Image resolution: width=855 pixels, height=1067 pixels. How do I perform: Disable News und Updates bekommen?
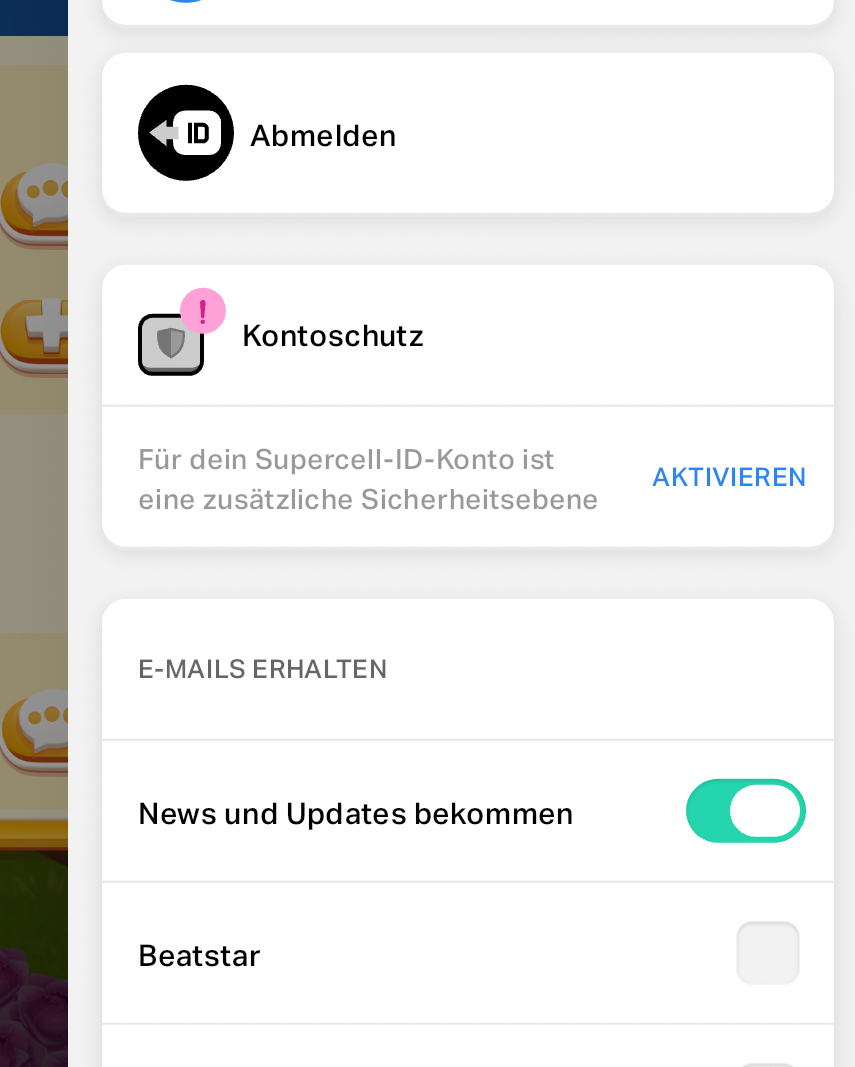[745, 811]
